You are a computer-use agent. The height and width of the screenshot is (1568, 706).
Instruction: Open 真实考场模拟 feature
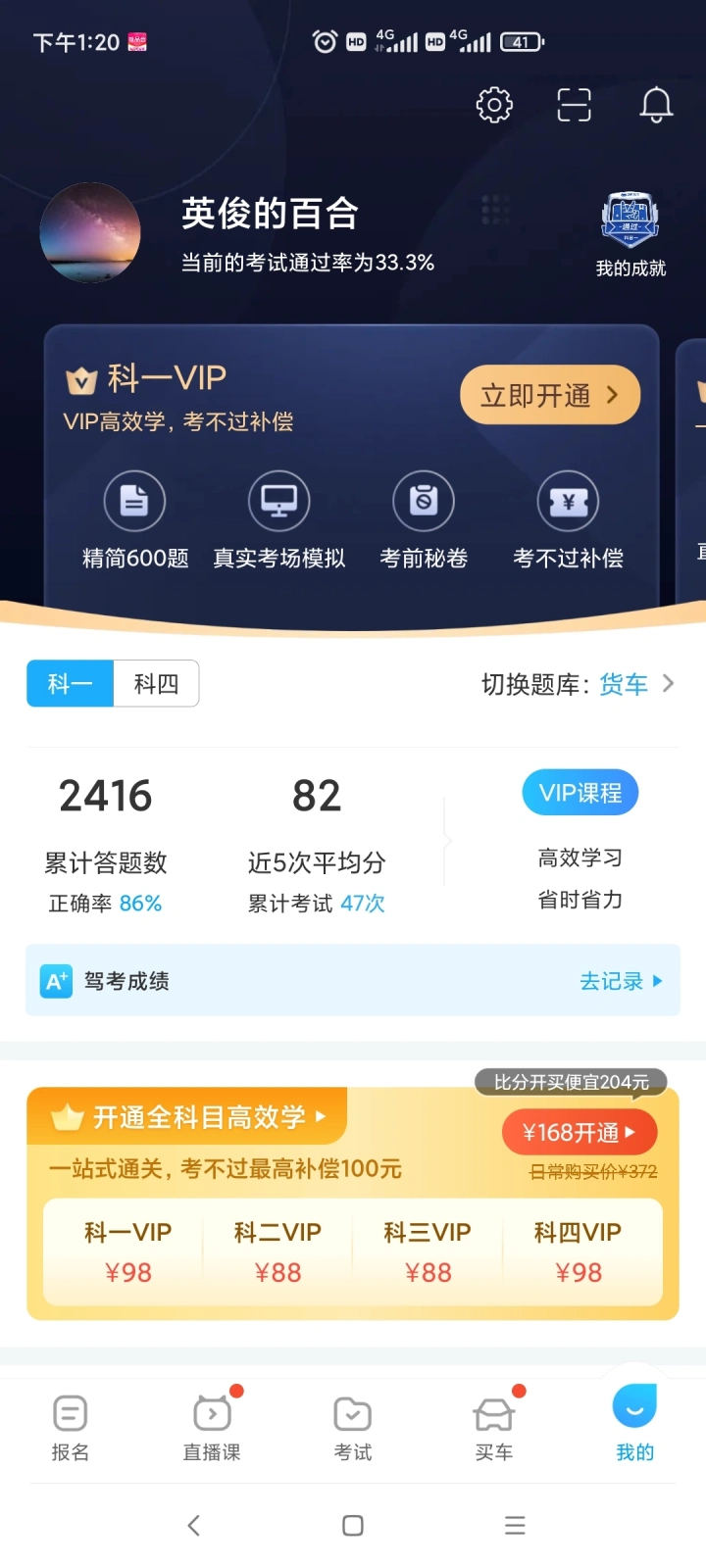point(279,519)
